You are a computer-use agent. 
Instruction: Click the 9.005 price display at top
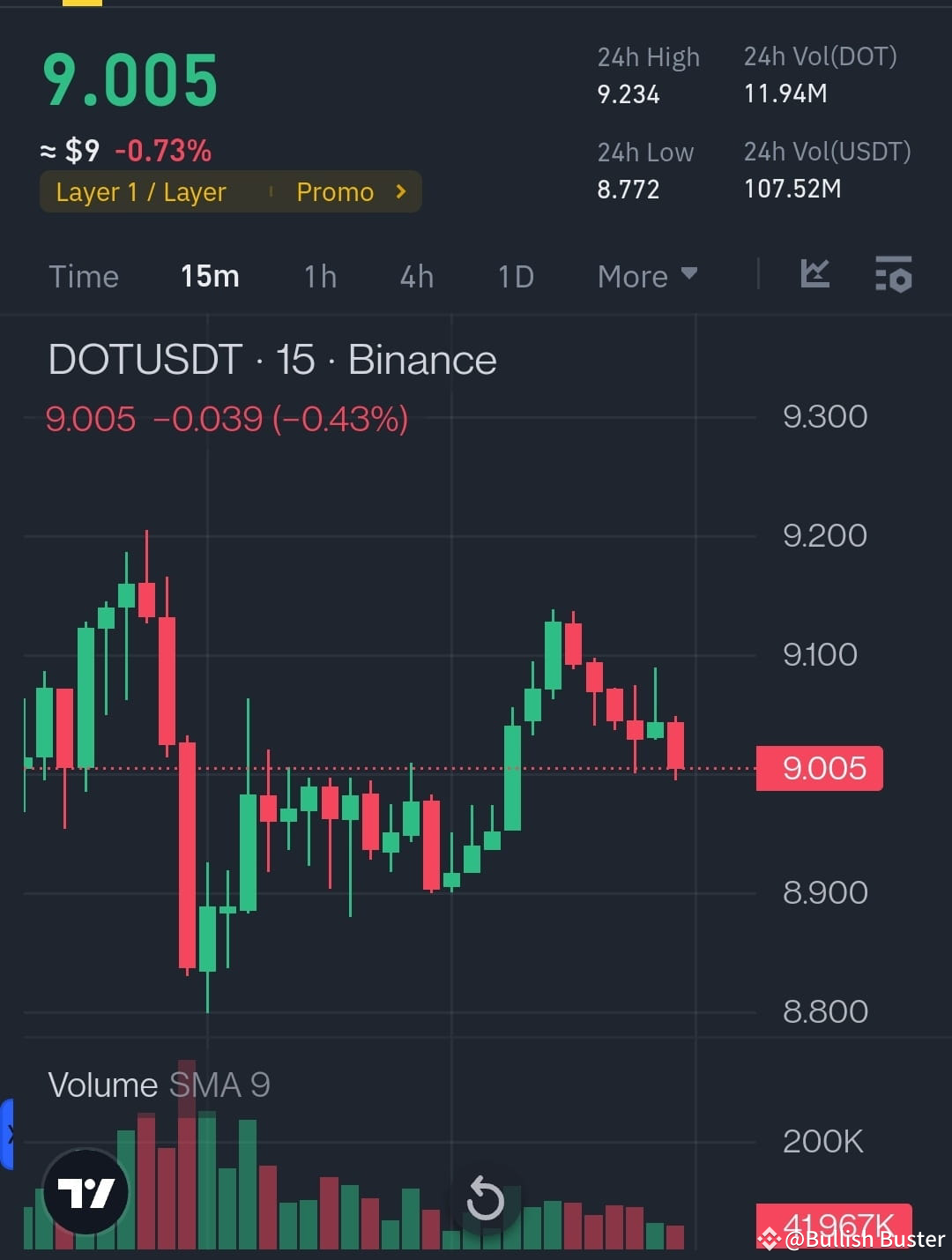pos(130,79)
